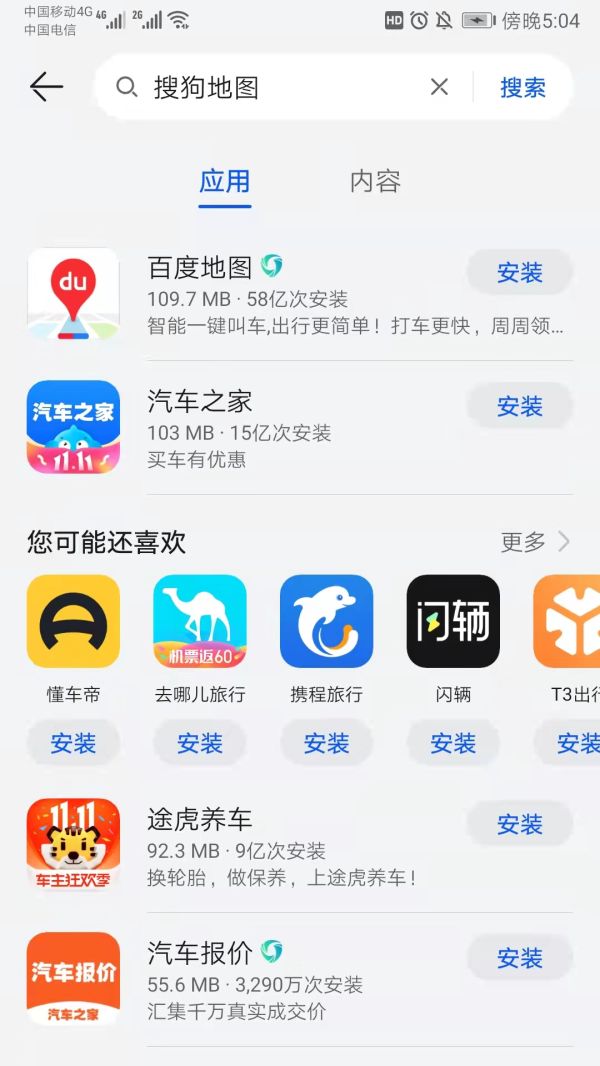
Task: Install 途虎养车
Action: [519, 824]
